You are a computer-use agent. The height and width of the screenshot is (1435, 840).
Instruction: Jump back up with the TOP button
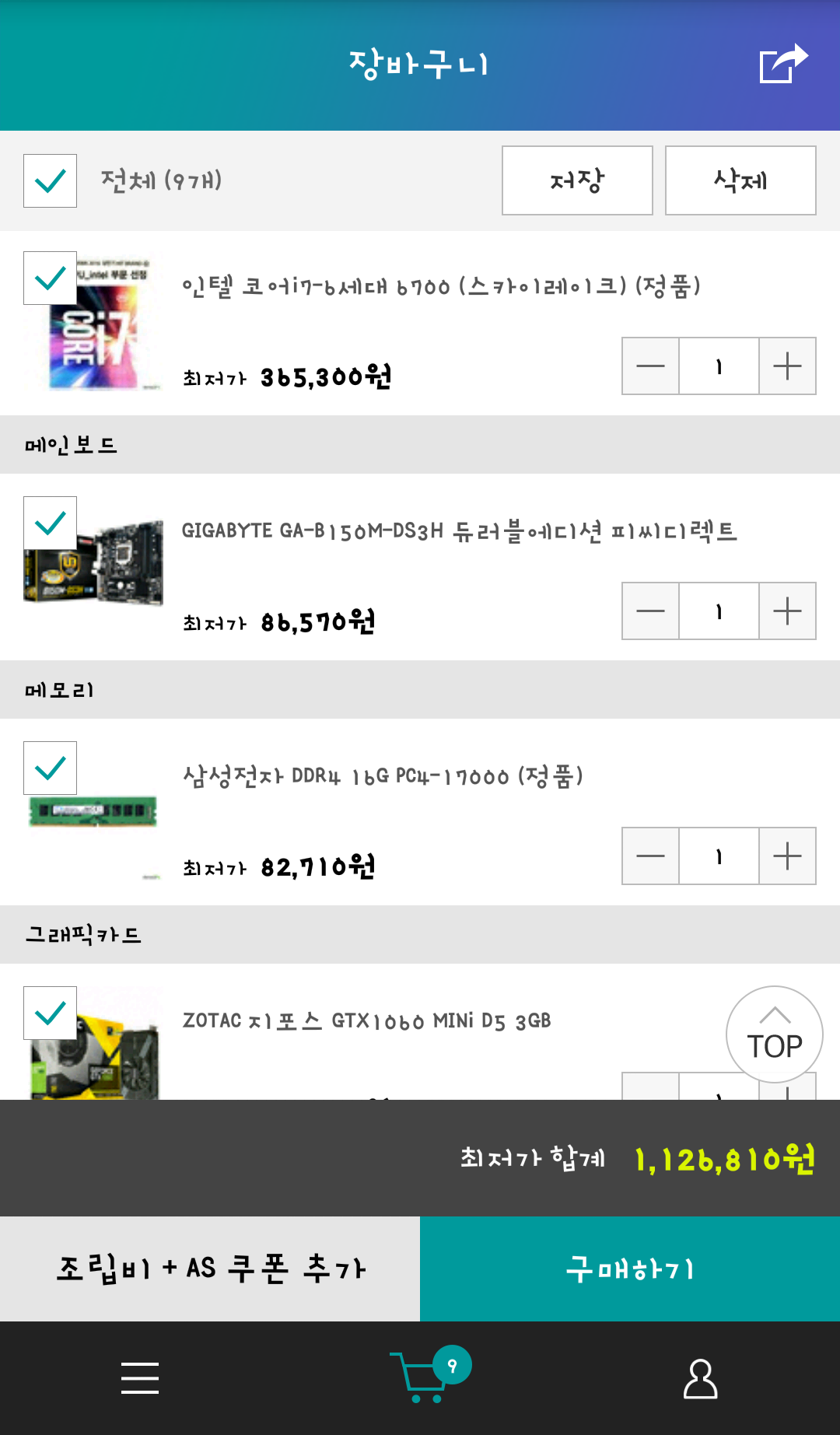tap(774, 1034)
